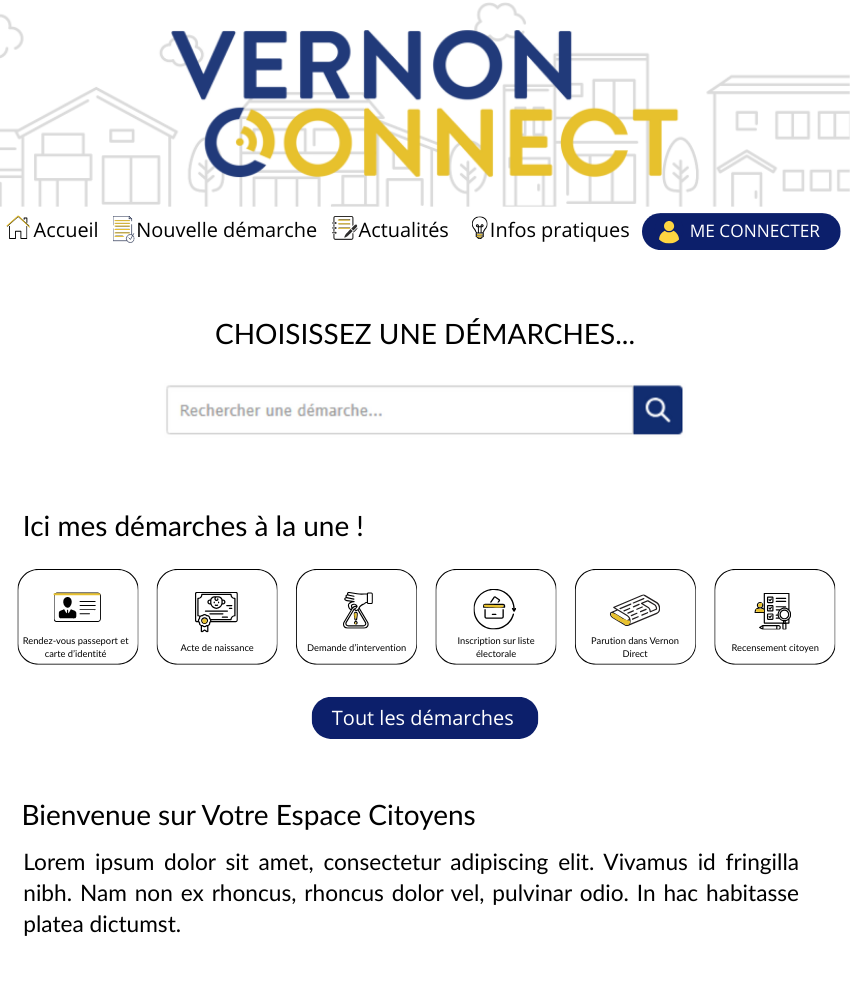Go to the Accueil home link
This screenshot has width=850, height=1000.
point(53,230)
